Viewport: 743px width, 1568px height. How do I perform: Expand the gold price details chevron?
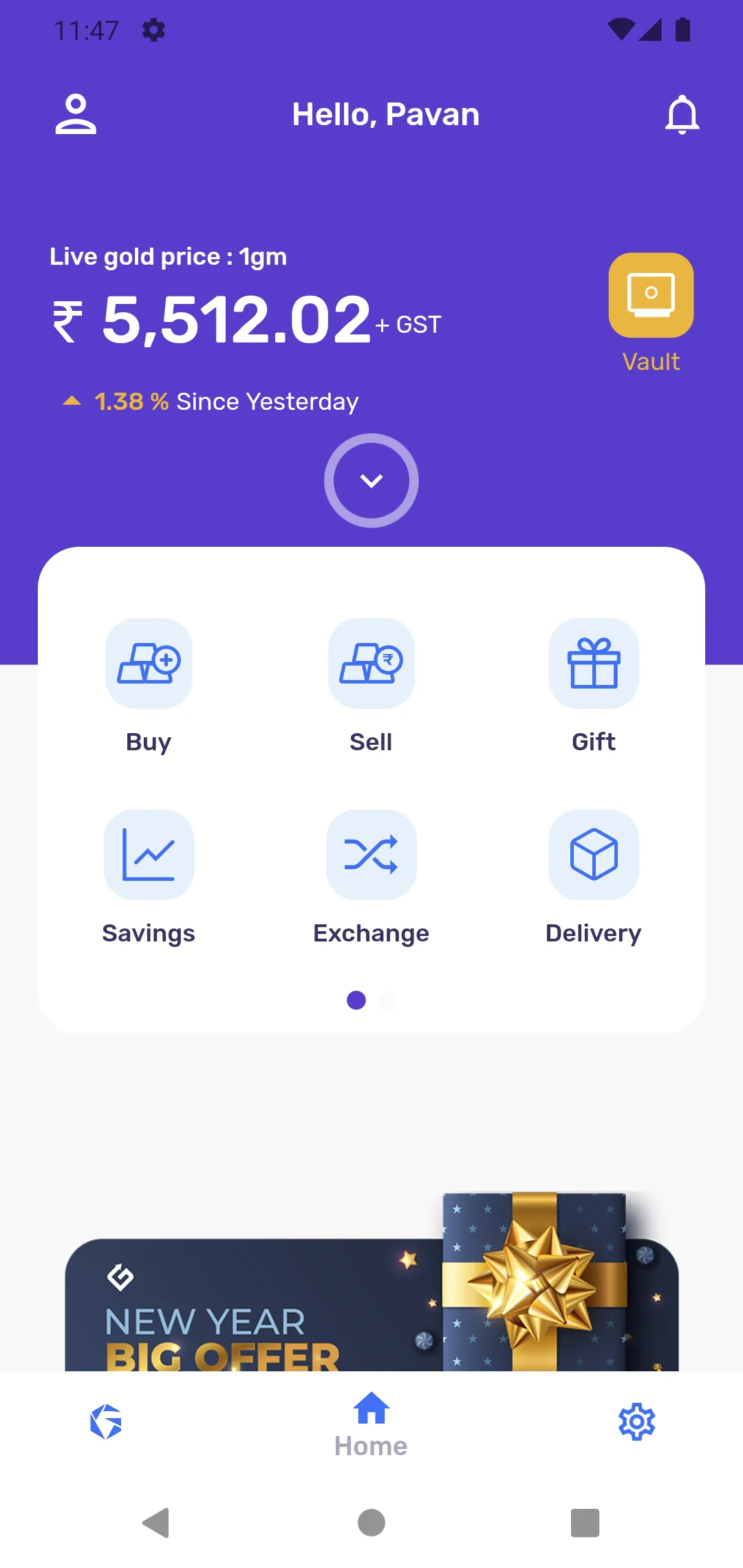[x=371, y=481]
